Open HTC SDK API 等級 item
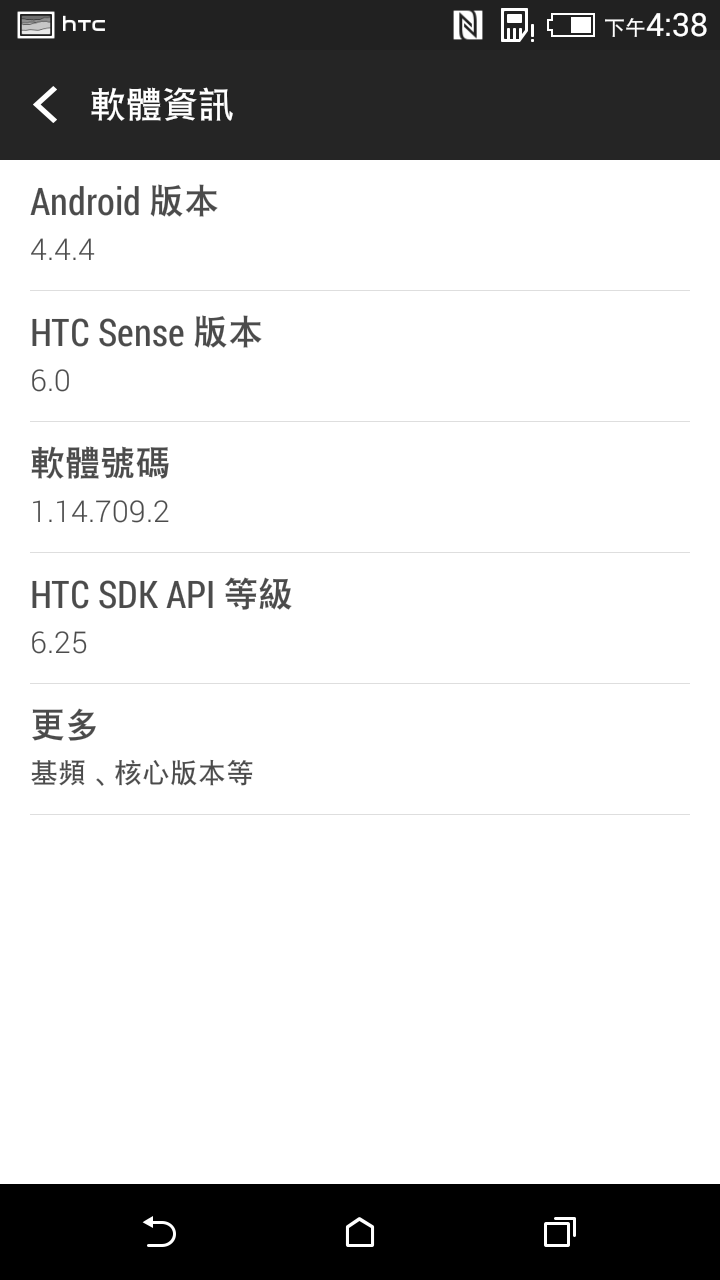Screen dimensions: 720x1280 (360, 618)
